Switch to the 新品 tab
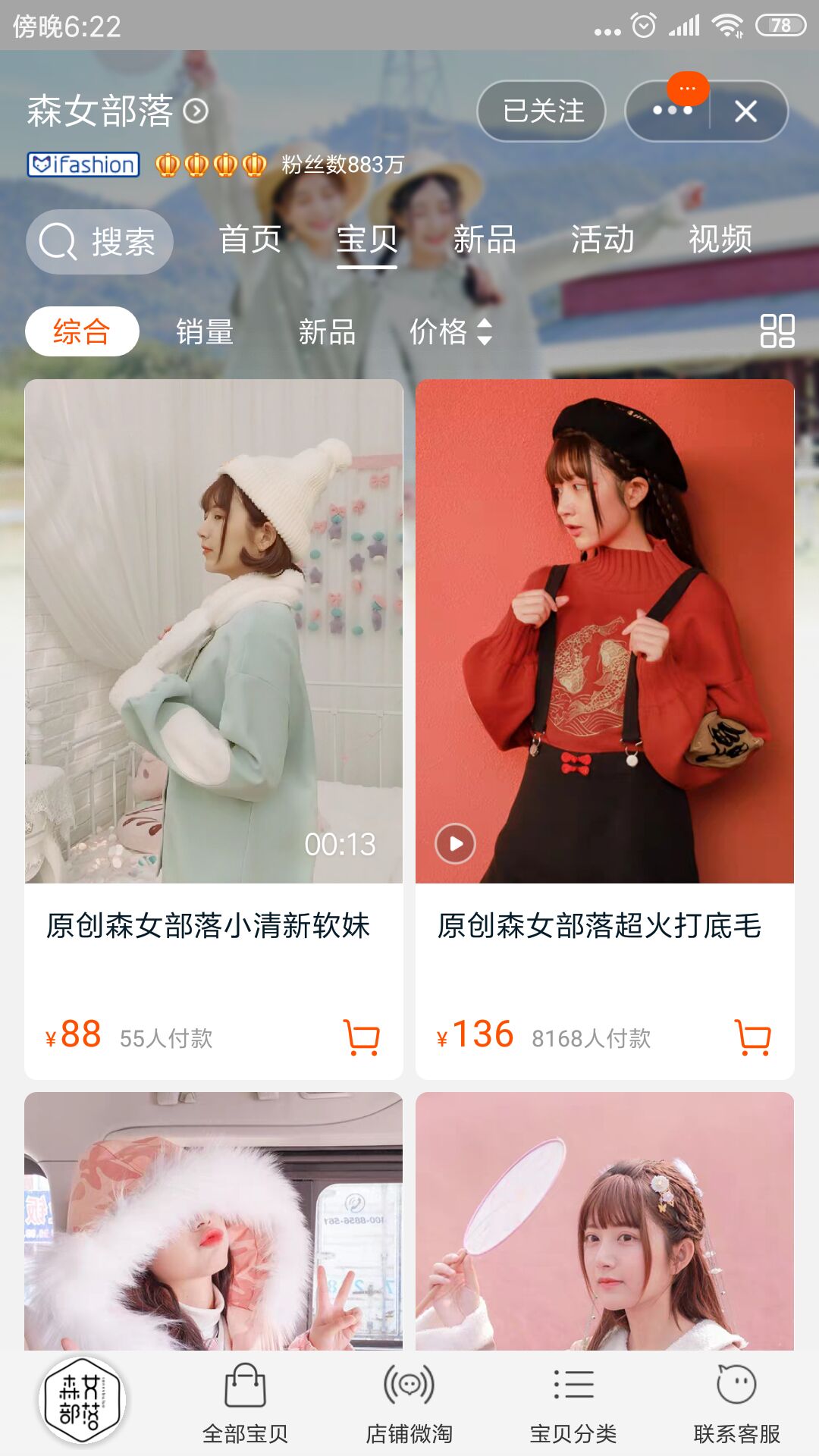This screenshot has height=1456, width=819. pos(486,241)
